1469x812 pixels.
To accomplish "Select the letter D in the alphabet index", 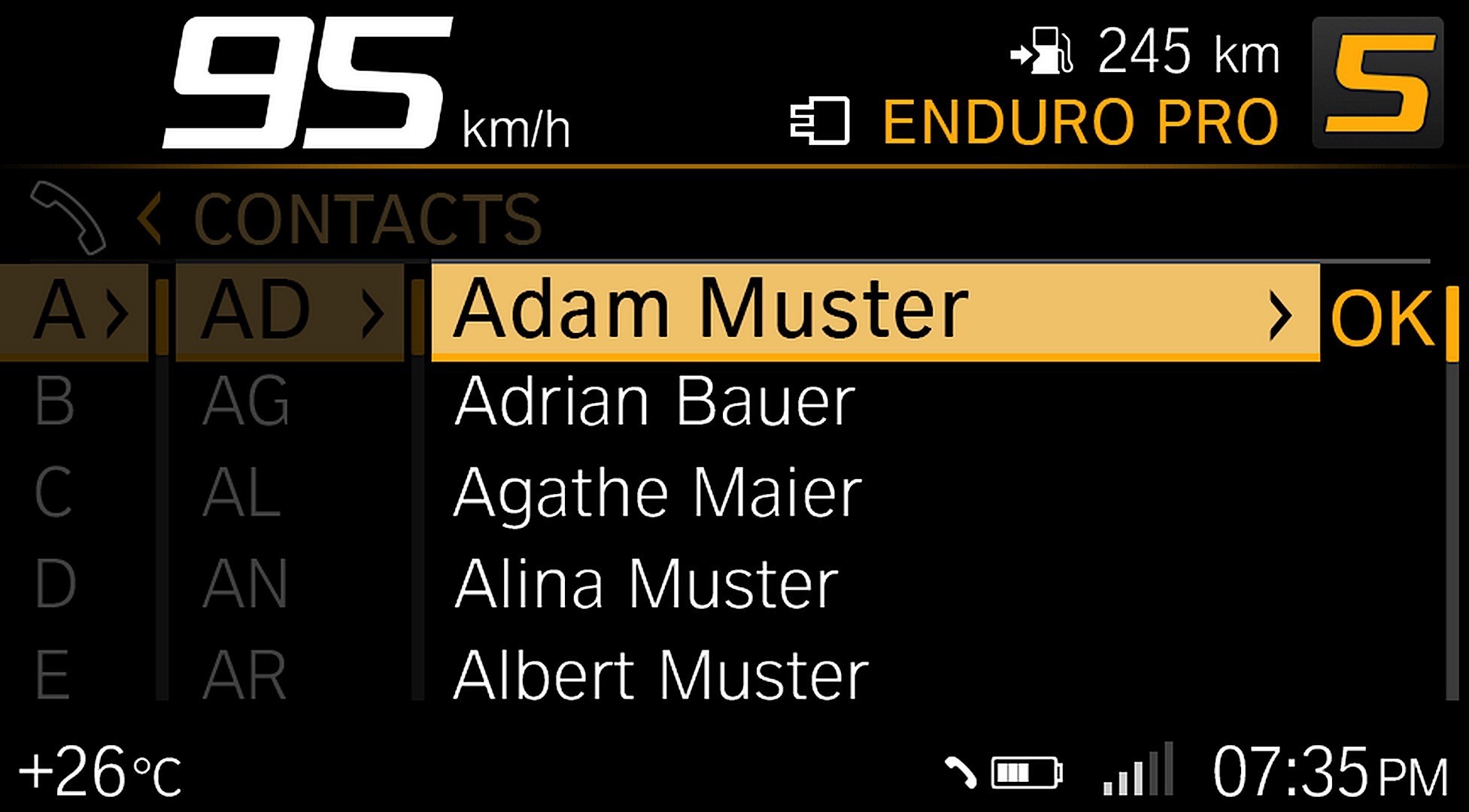I will point(55,584).
